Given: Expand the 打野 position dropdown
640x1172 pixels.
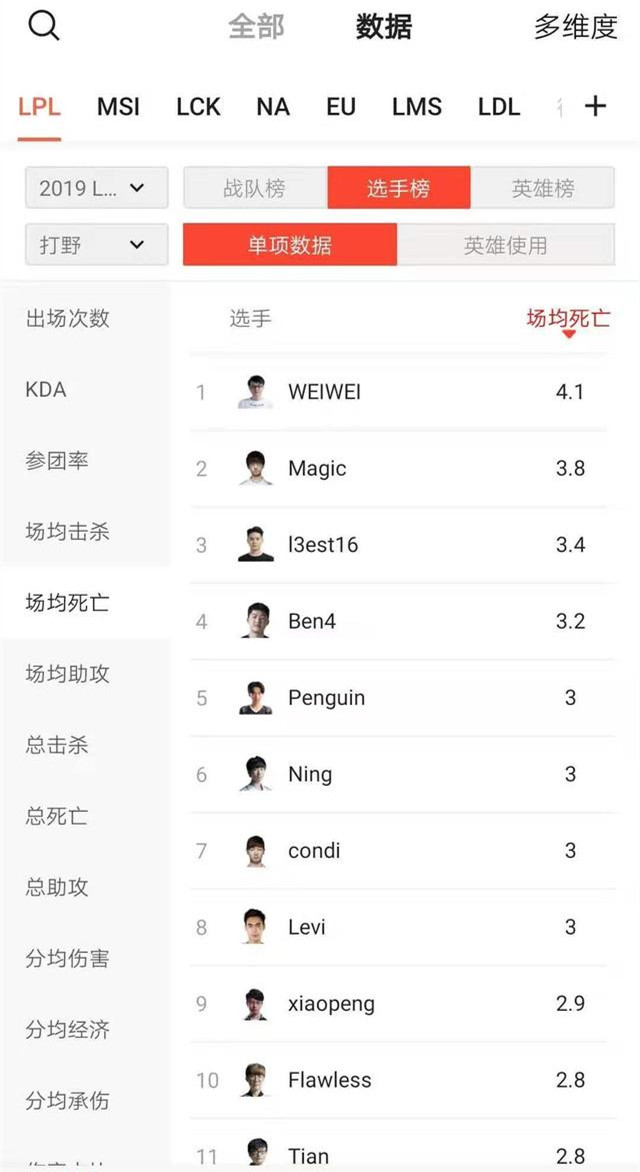Looking at the screenshot, I should [96, 244].
